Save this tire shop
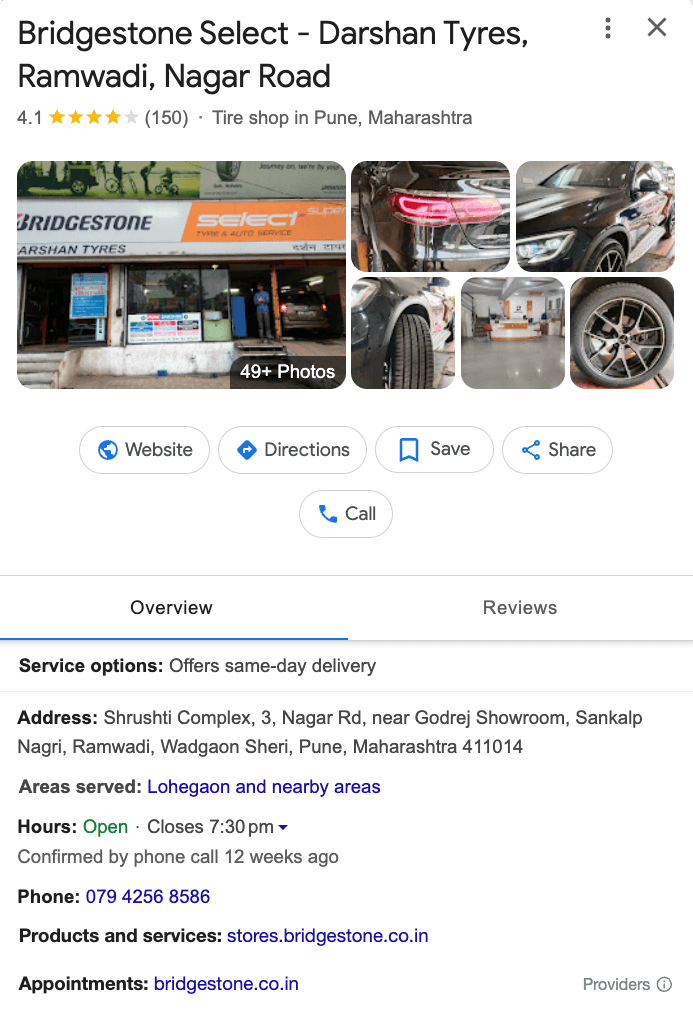 tap(434, 450)
